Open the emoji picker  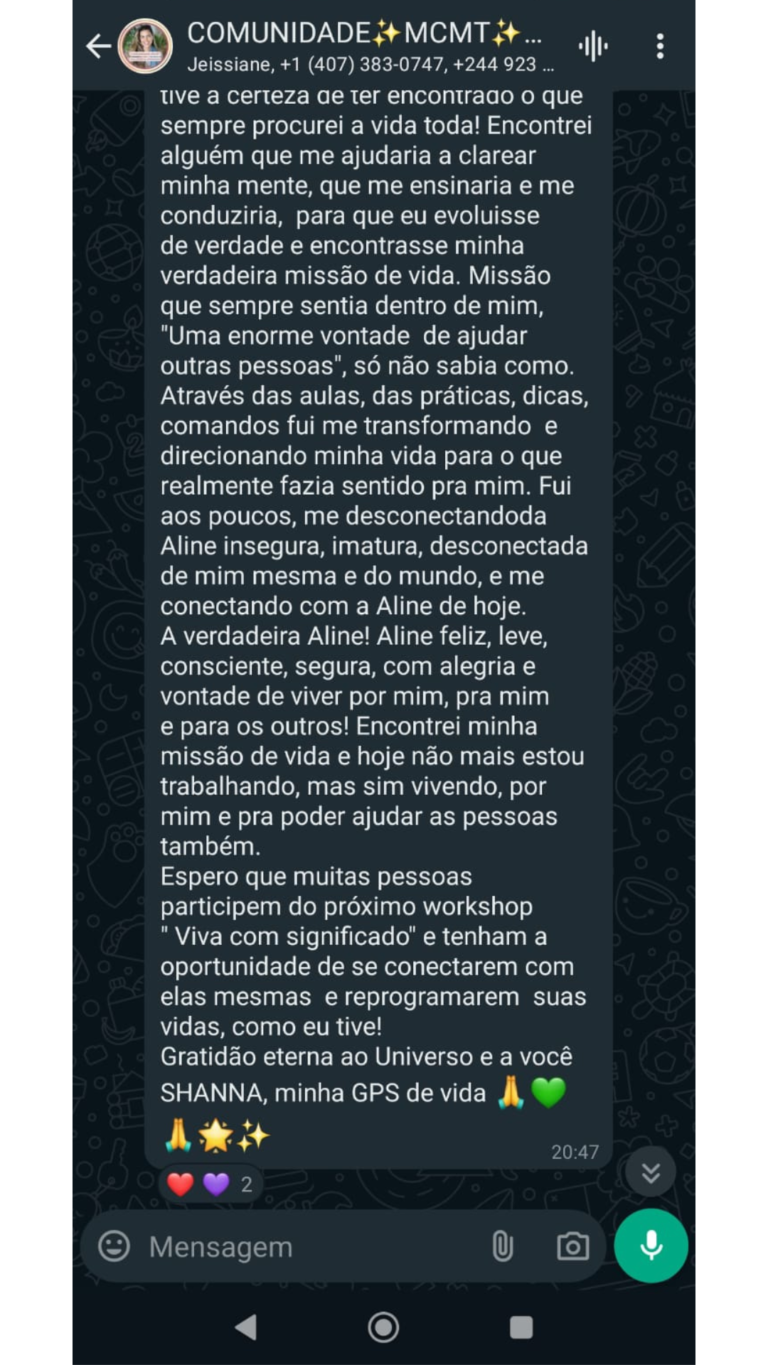tap(114, 1246)
